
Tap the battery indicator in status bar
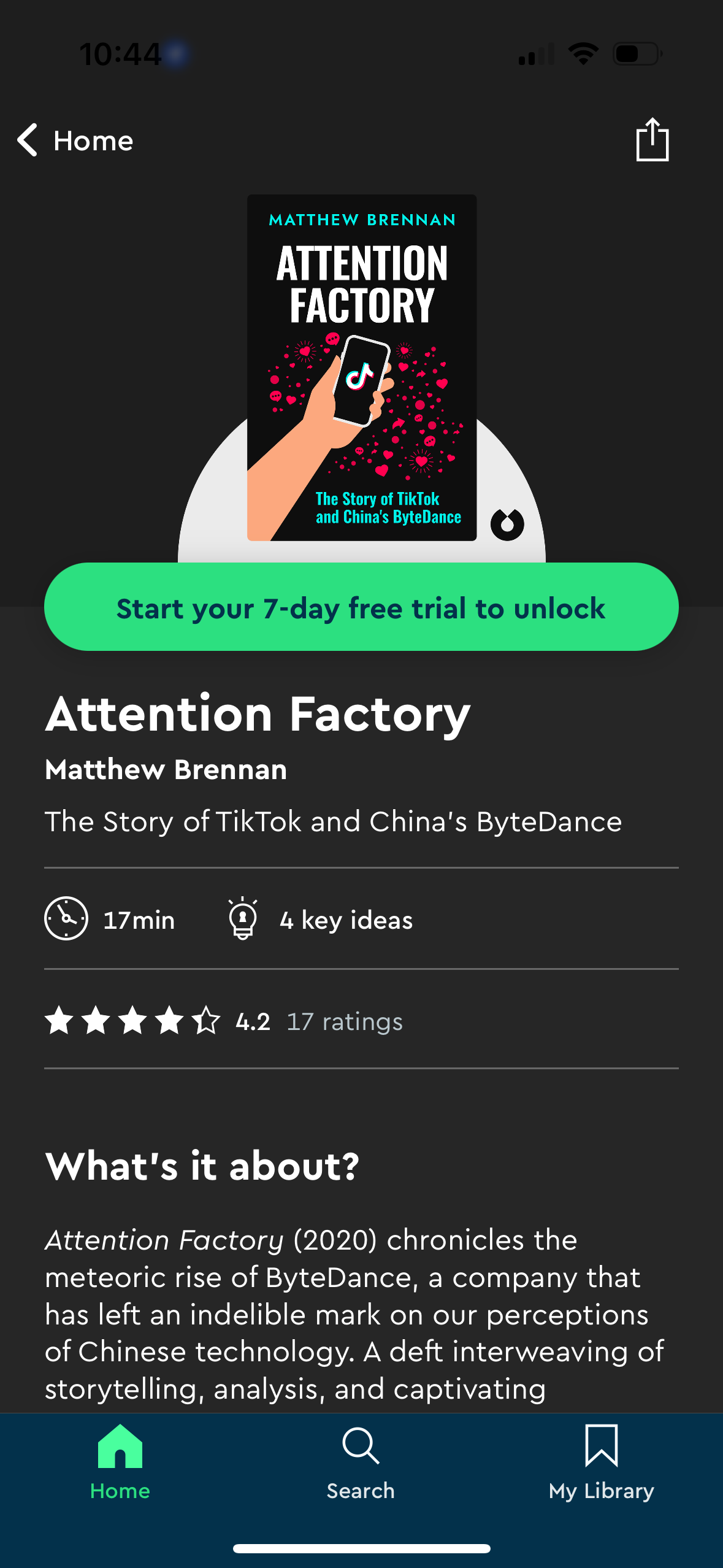pyautogui.click(x=638, y=54)
